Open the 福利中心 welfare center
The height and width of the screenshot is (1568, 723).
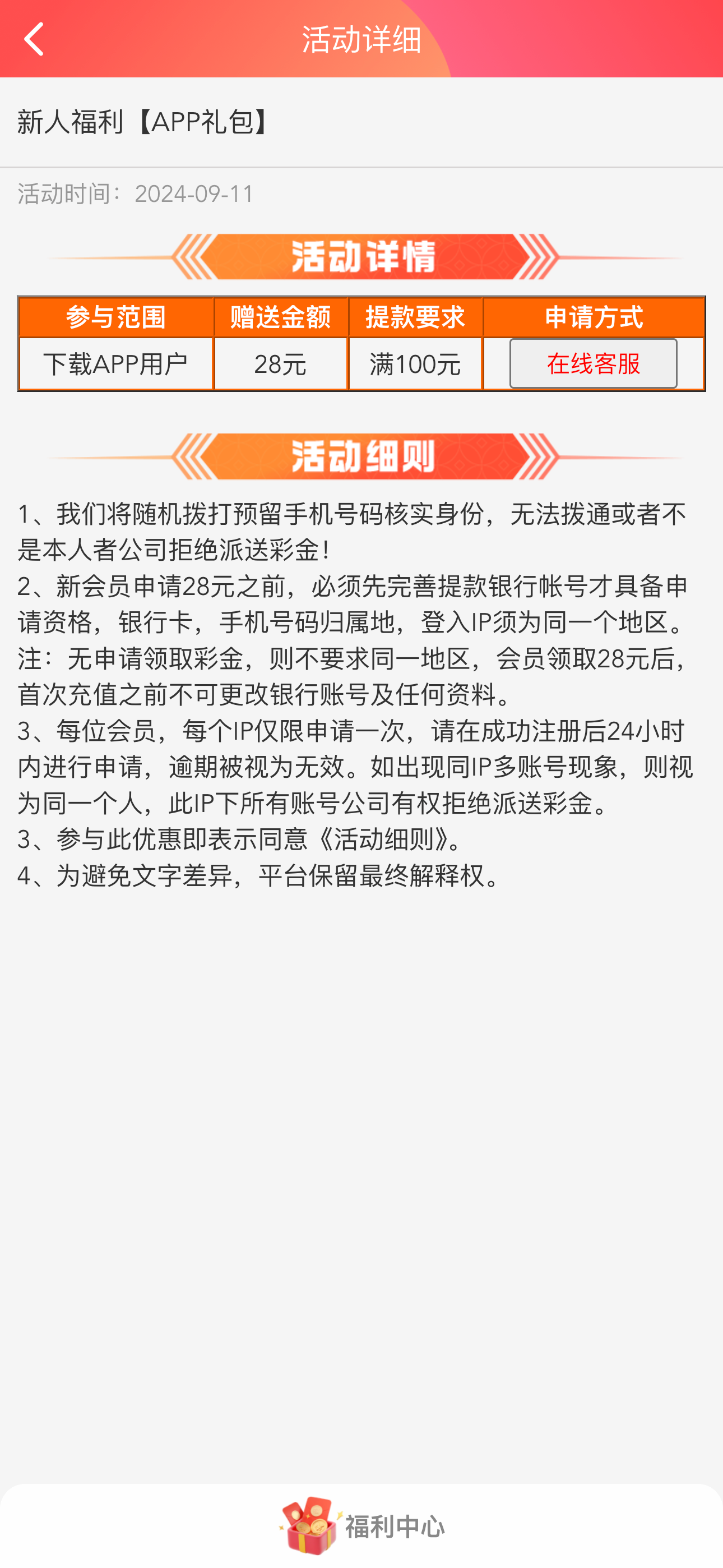coord(361,1525)
